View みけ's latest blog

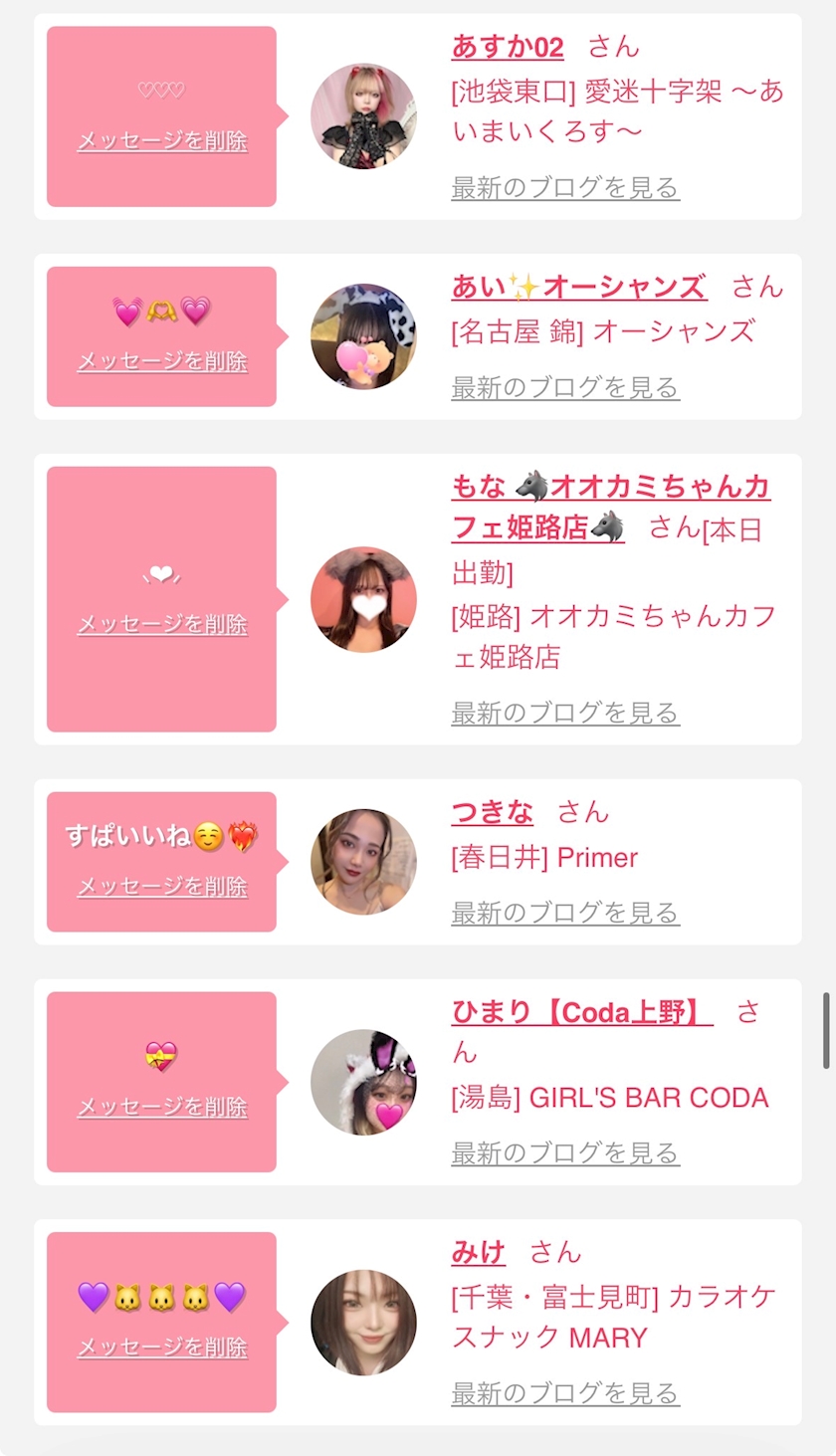tap(565, 1392)
